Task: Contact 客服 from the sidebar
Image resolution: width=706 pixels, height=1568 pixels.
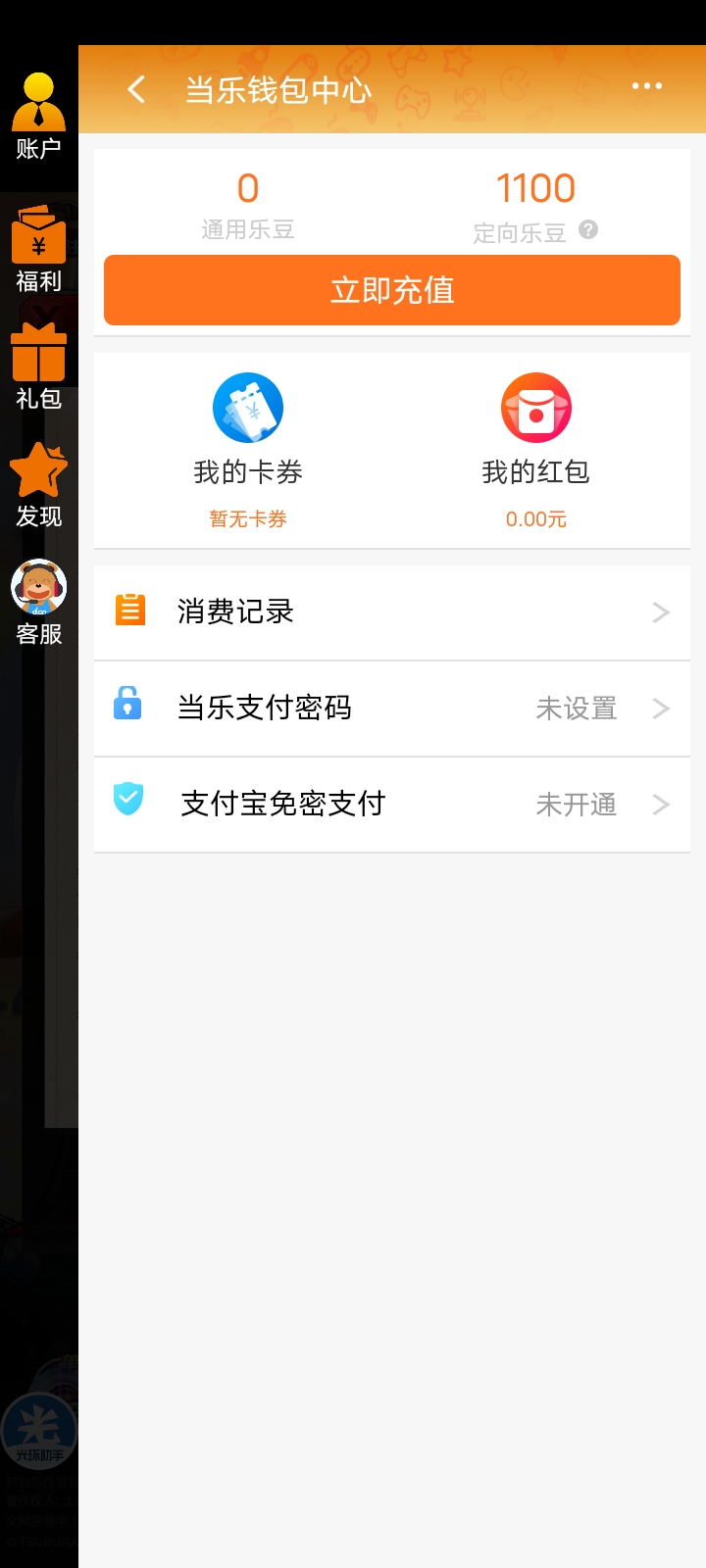Action: pos(38,603)
